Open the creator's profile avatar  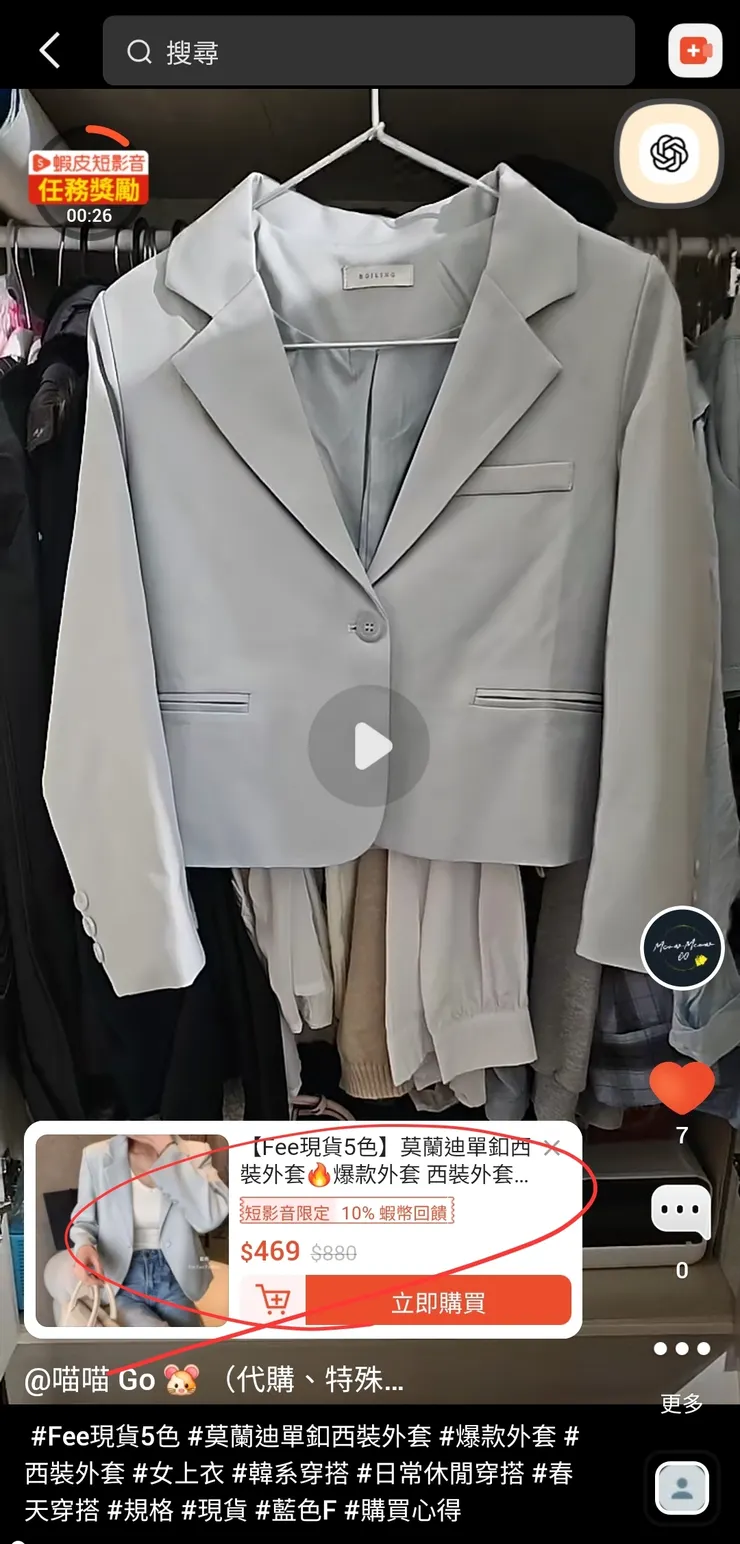[682, 948]
